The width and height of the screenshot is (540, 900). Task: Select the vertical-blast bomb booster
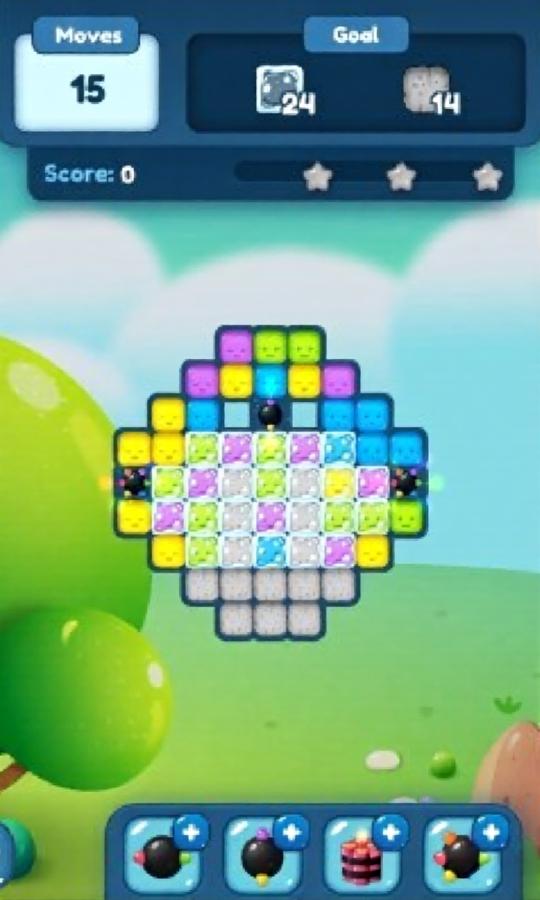pyautogui.click(x=262, y=854)
